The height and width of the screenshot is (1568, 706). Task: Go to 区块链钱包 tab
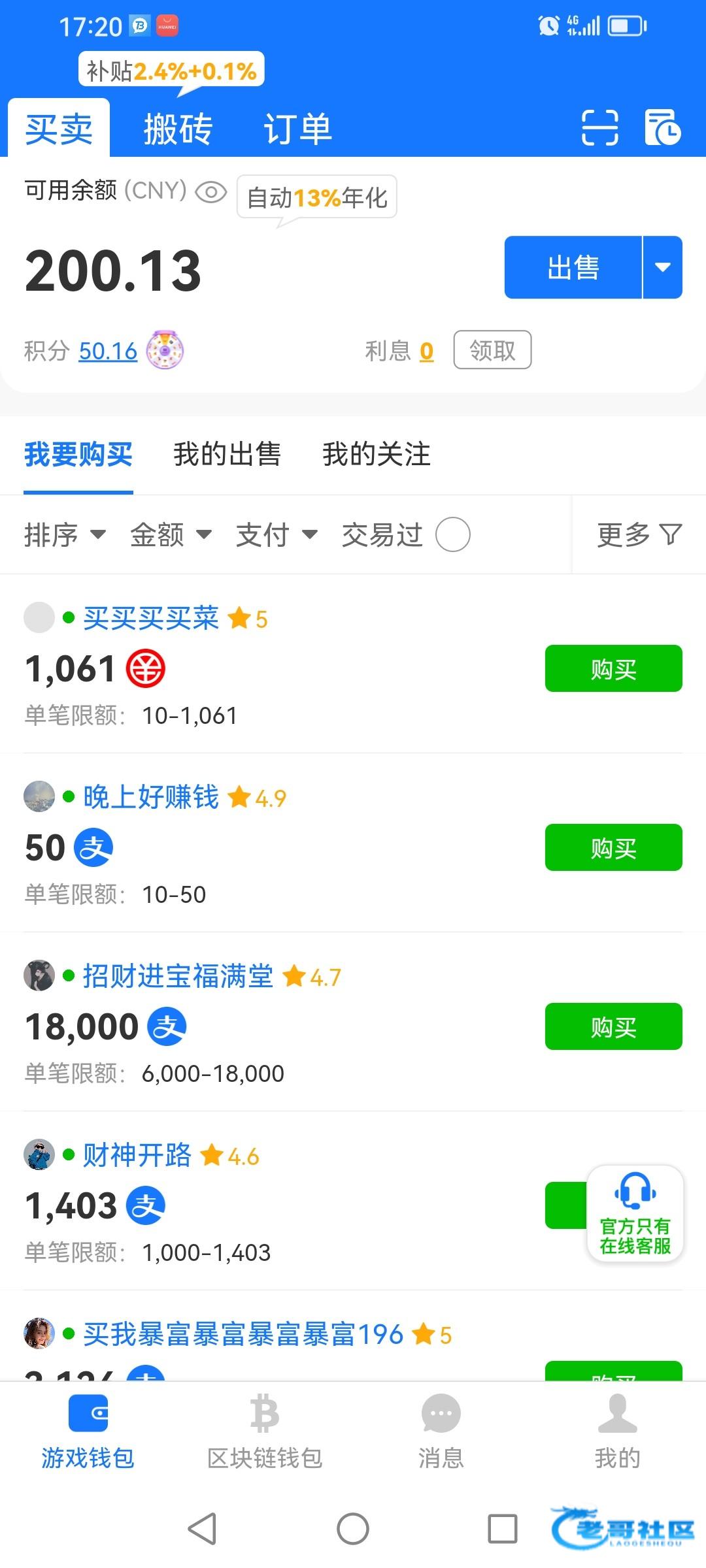tap(265, 1431)
